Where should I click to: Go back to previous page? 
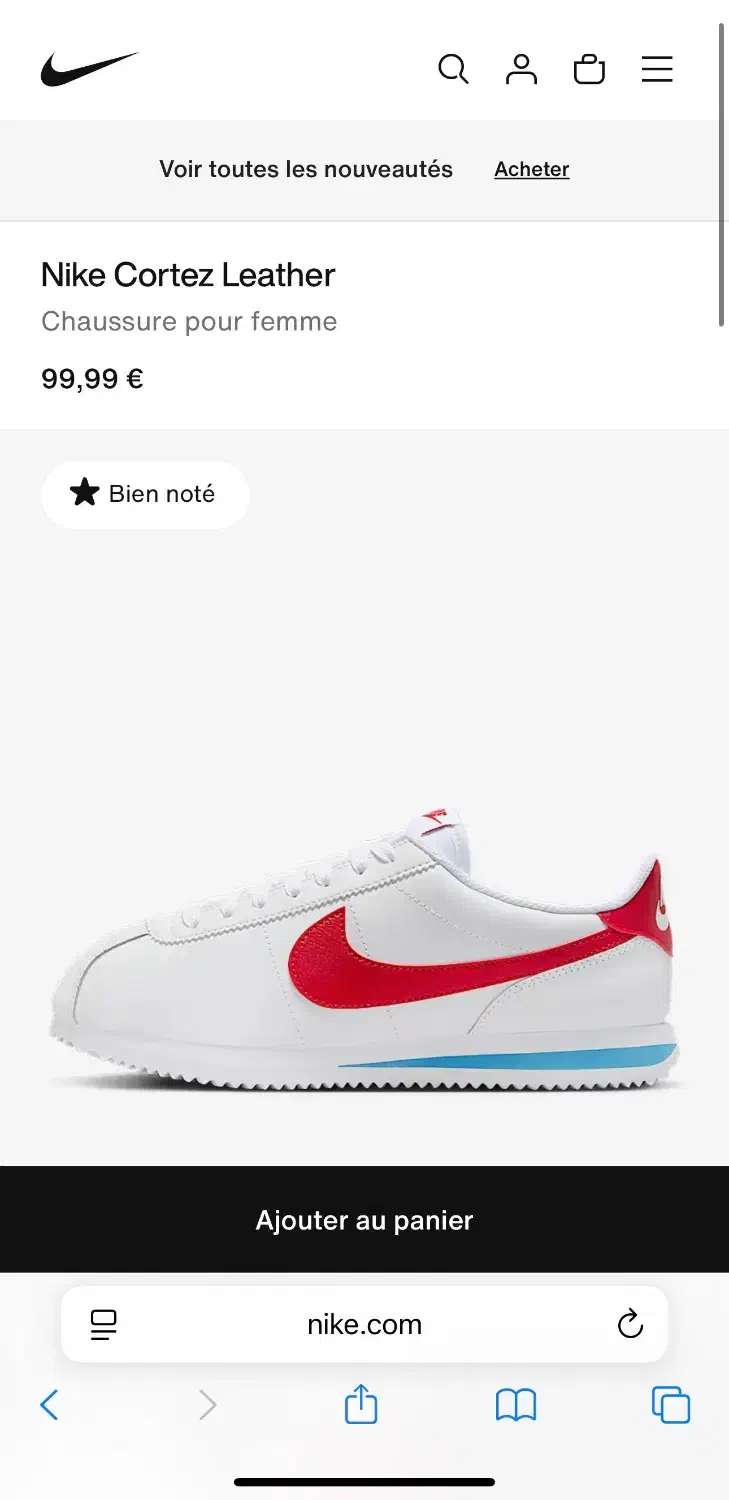tap(49, 1405)
